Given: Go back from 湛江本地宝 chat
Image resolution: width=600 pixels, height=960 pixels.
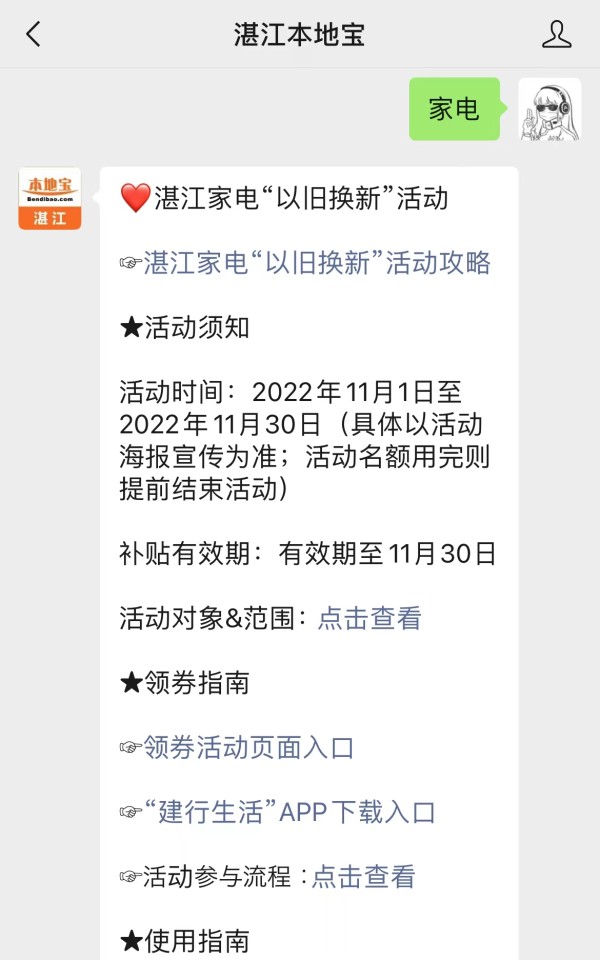Looking at the screenshot, I should coord(33,35).
